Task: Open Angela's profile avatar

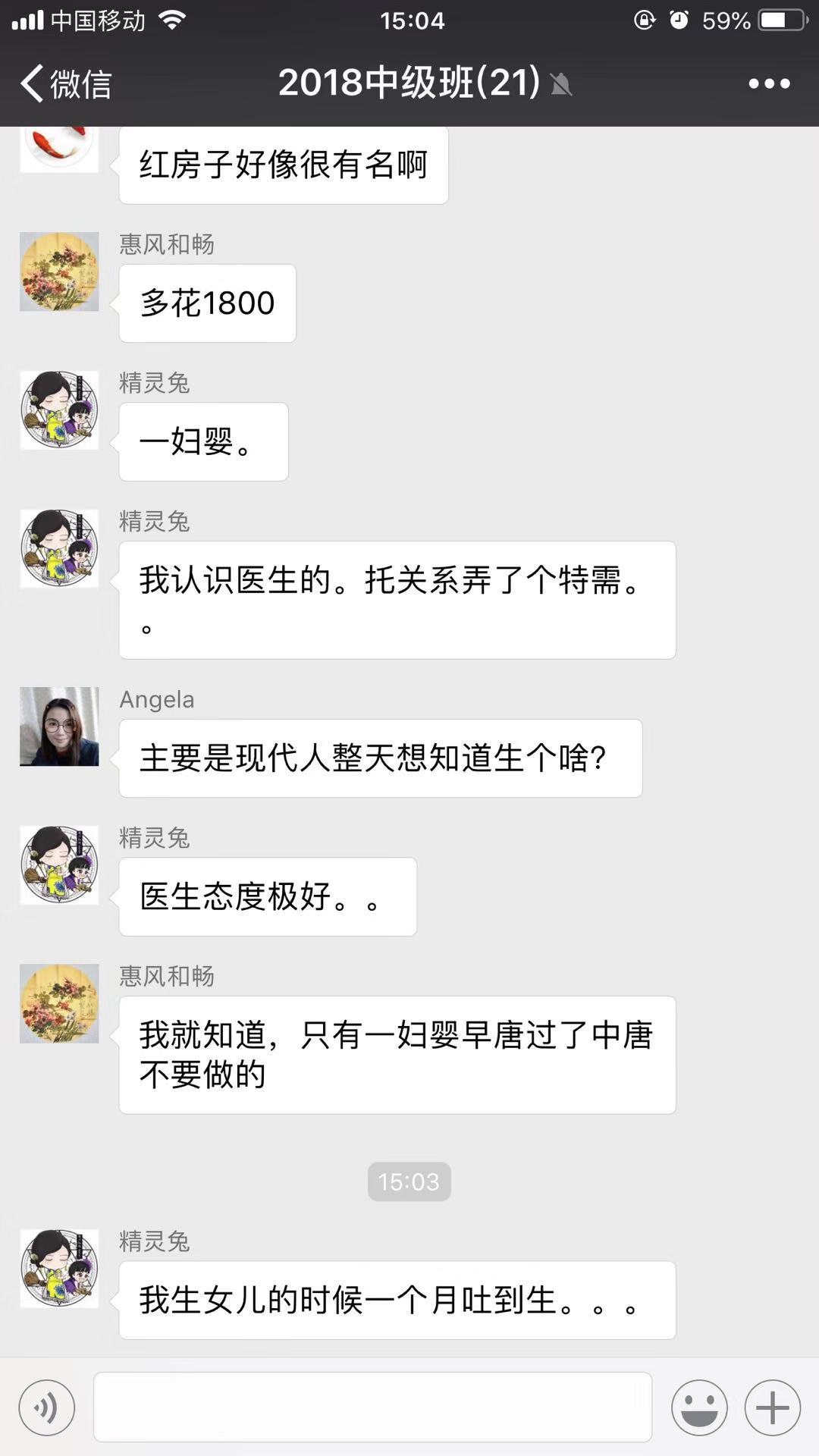Action: [x=59, y=726]
